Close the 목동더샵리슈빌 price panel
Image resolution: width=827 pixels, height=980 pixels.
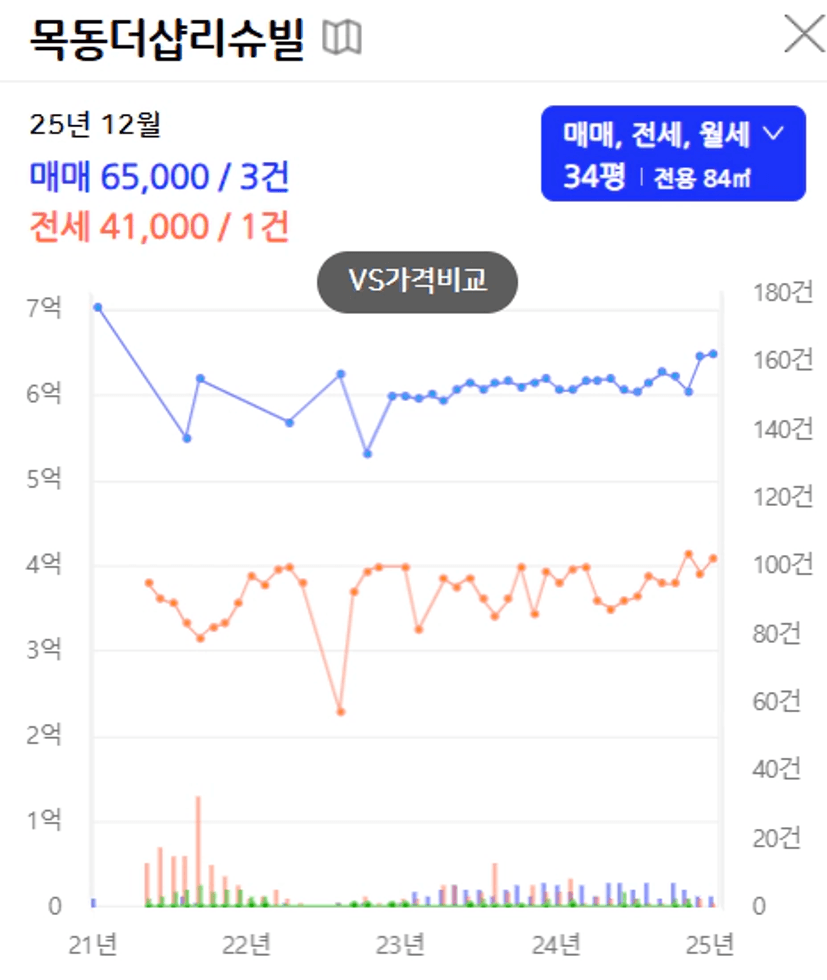(804, 35)
